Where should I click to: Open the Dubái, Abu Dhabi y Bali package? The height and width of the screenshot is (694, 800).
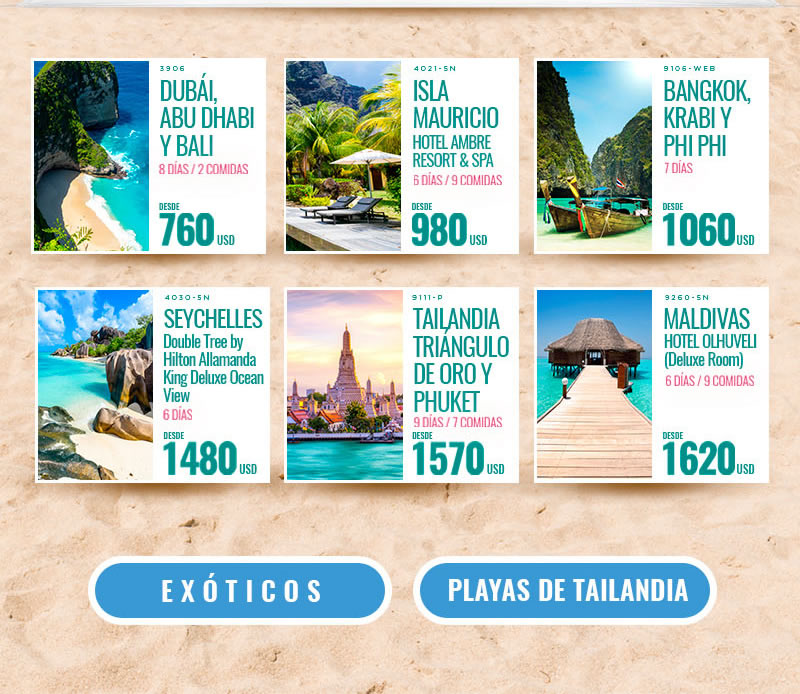click(149, 156)
